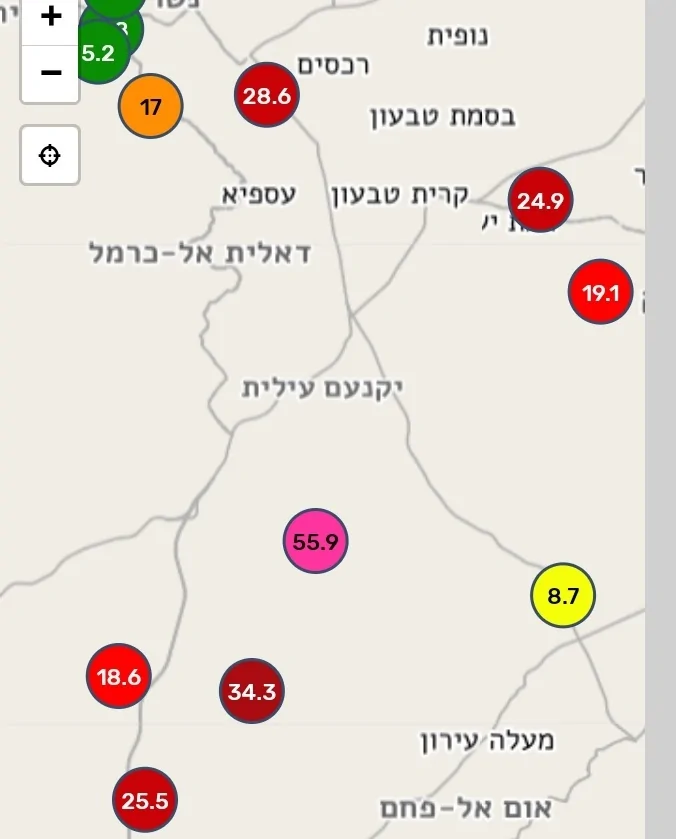Tap the 25.5 station marker
The height and width of the screenshot is (839, 676).
[145, 800]
